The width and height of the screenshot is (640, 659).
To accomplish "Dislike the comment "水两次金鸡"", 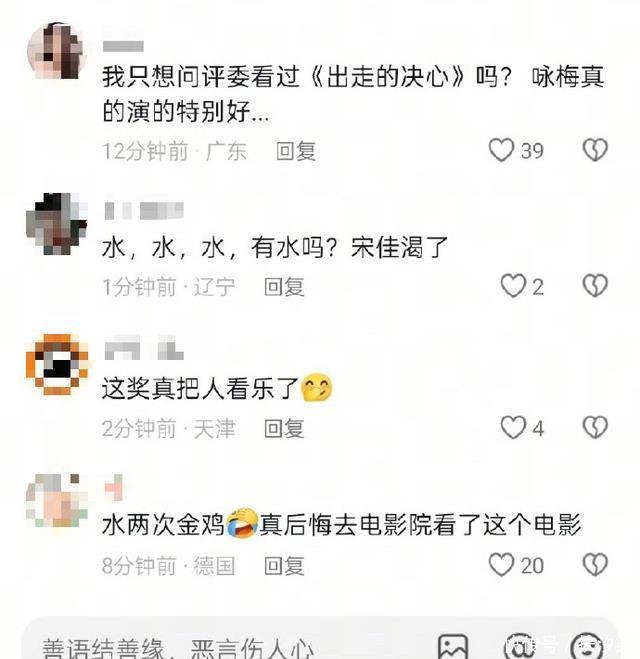I will [595, 565].
